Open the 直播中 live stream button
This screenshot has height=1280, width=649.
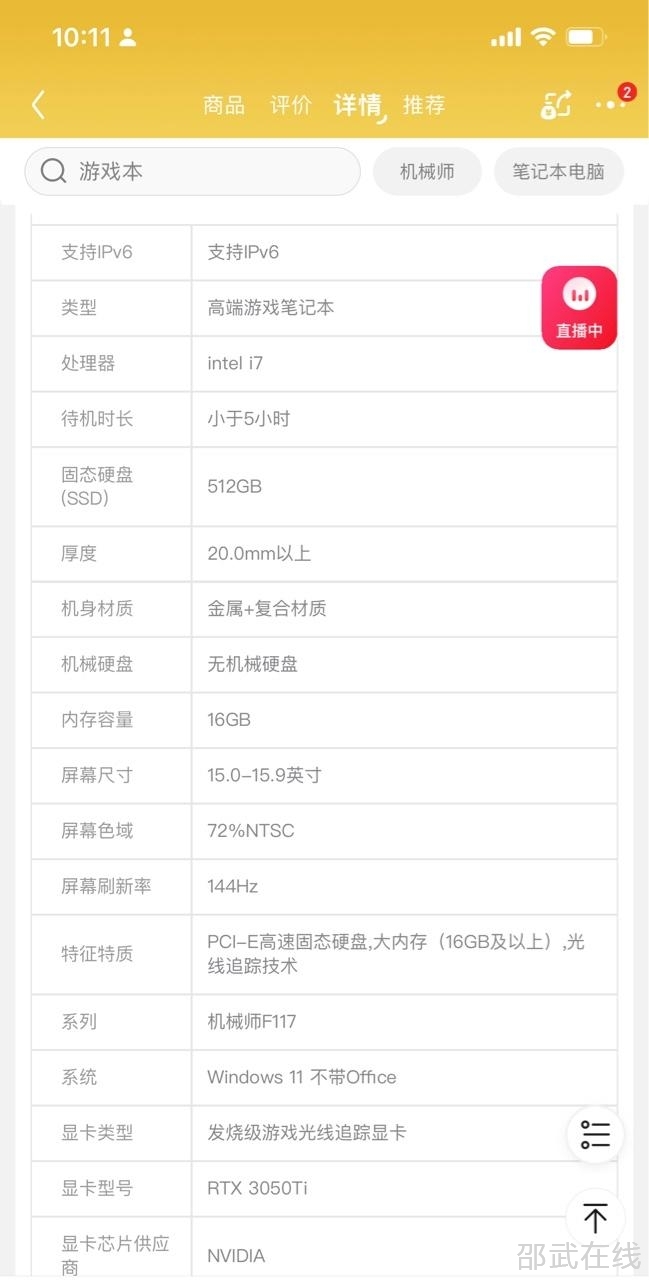(579, 308)
